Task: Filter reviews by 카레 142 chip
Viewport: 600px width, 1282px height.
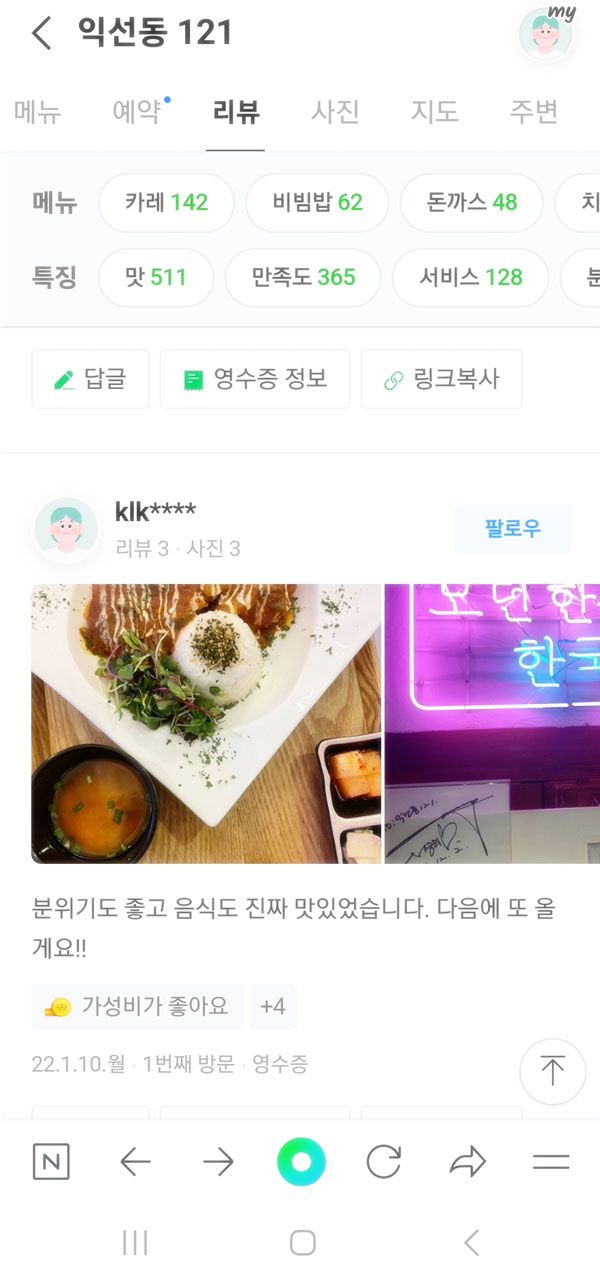Action: [x=166, y=203]
